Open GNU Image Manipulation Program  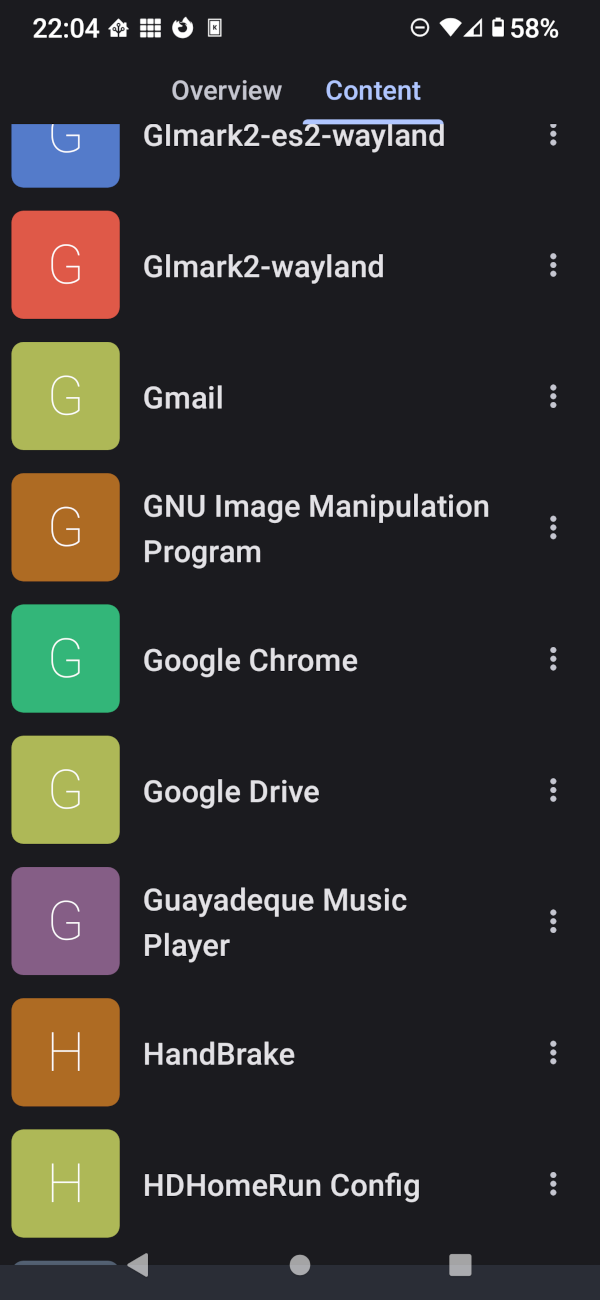coord(316,529)
